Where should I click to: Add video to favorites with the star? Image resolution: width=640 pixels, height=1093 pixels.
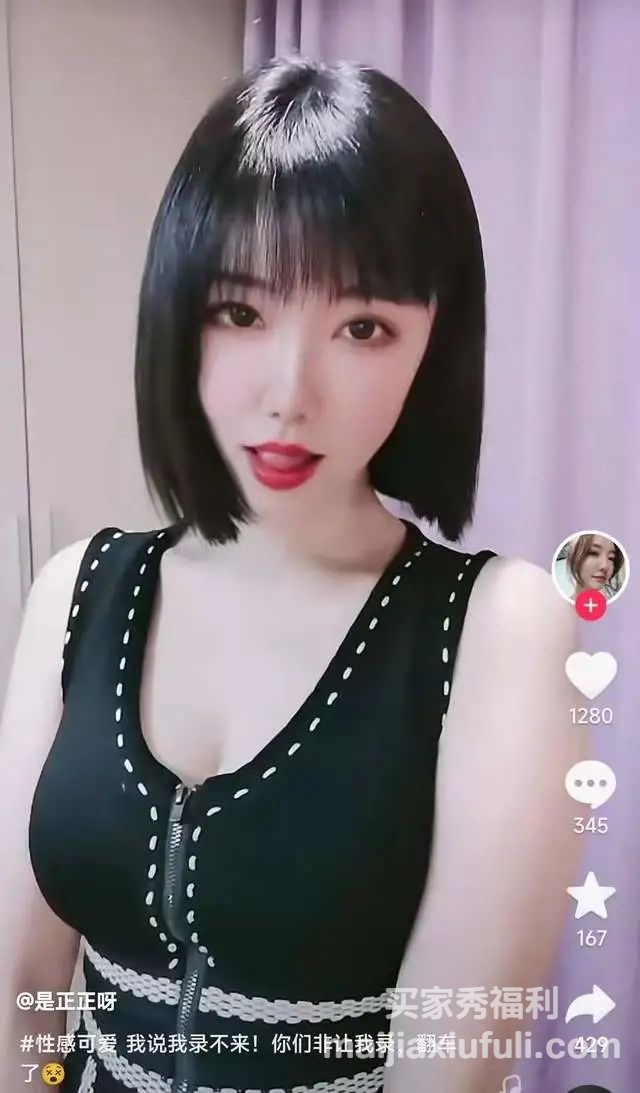click(591, 896)
